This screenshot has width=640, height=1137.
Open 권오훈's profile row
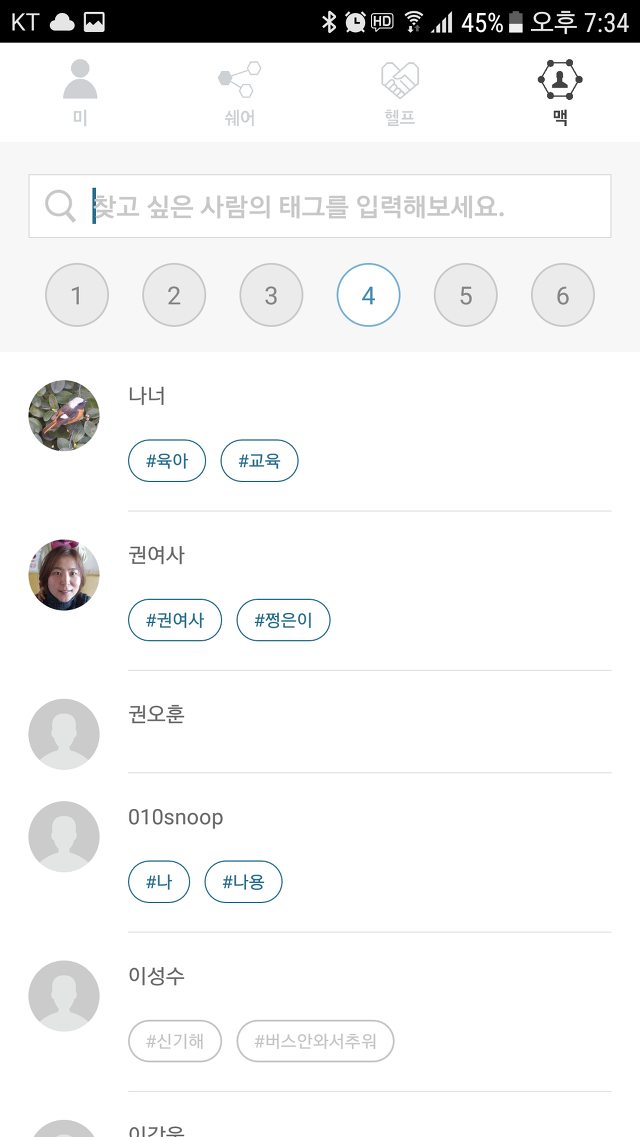(x=320, y=734)
